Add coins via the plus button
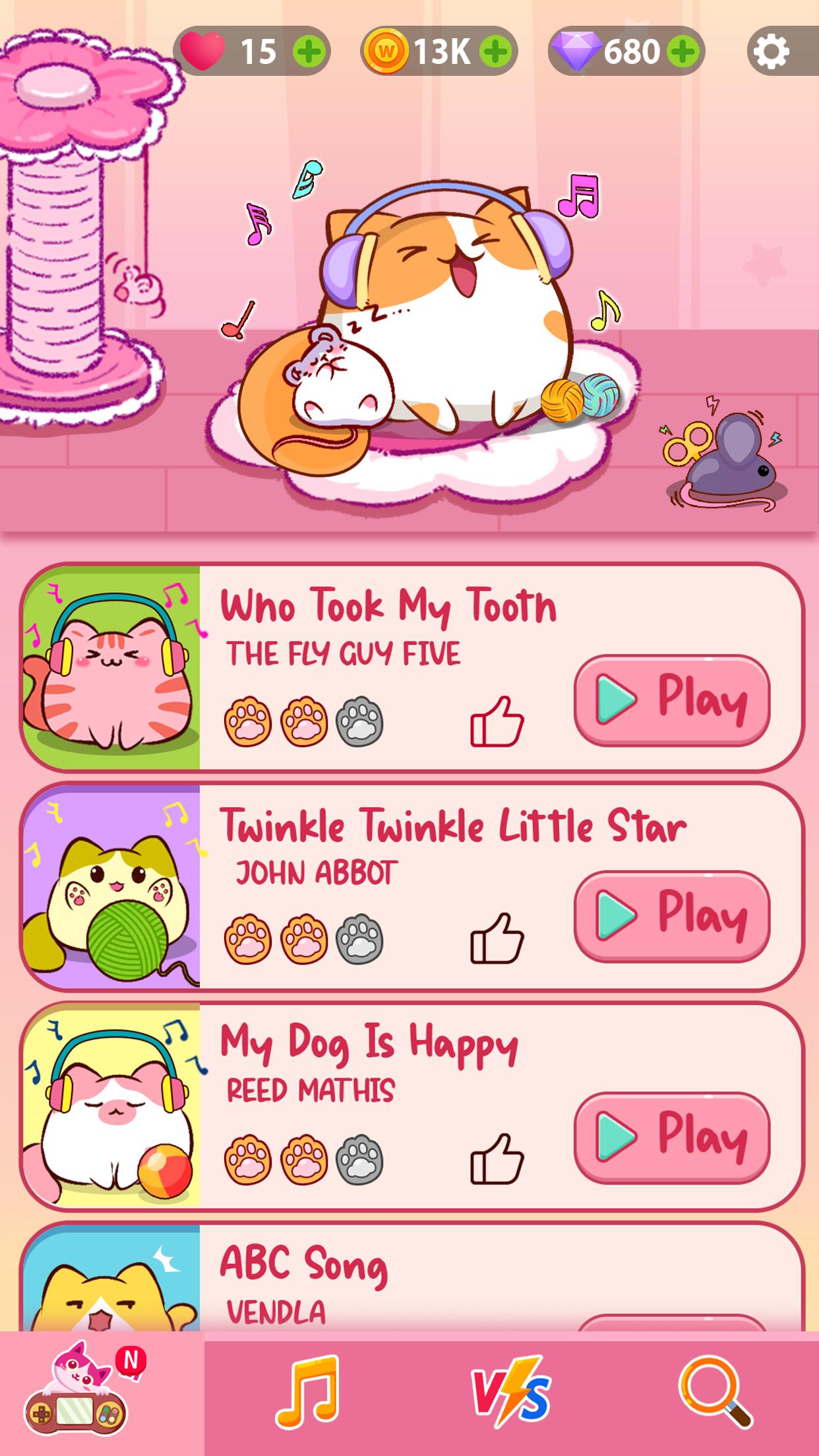Screen dimensions: 819x1456 tap(495, 51)
